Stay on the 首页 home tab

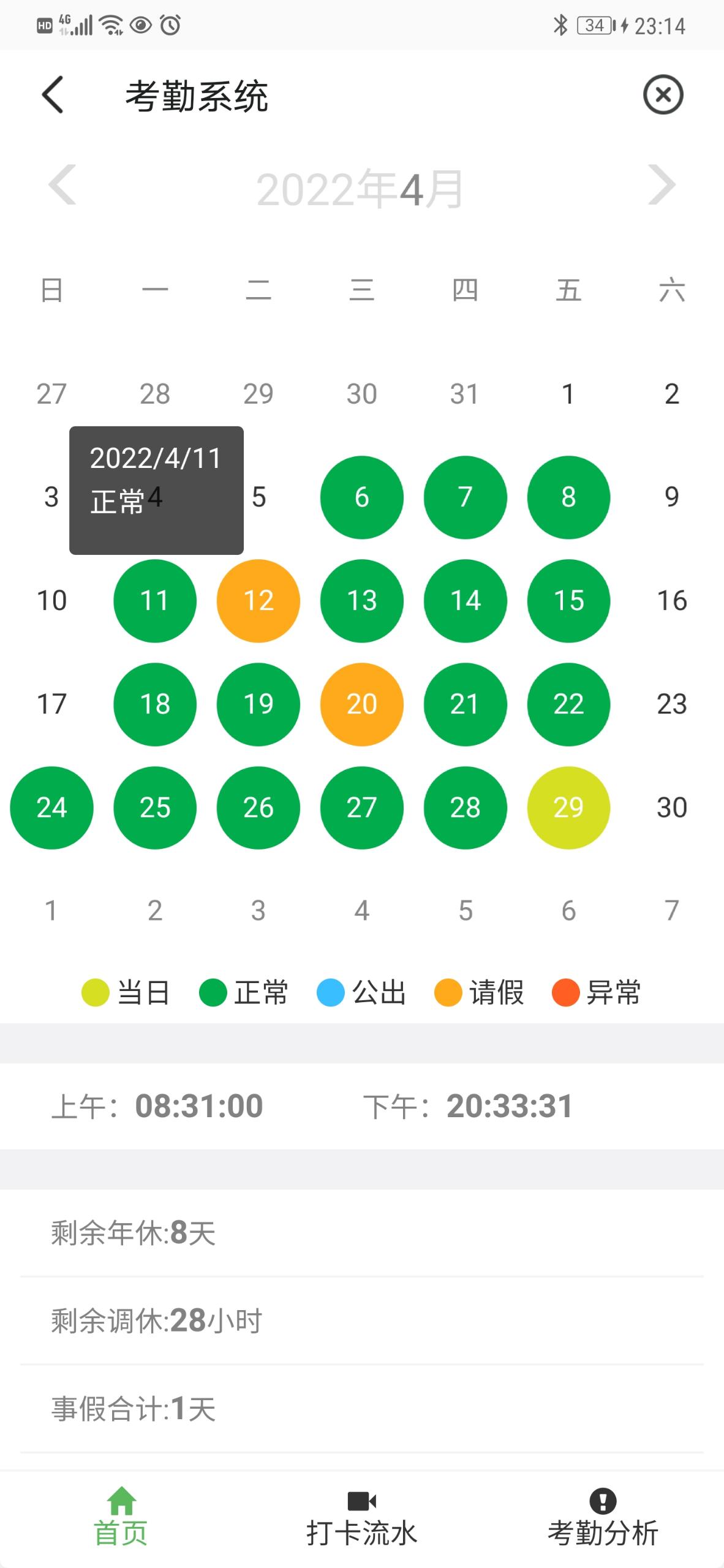(x=121, y=1518)
